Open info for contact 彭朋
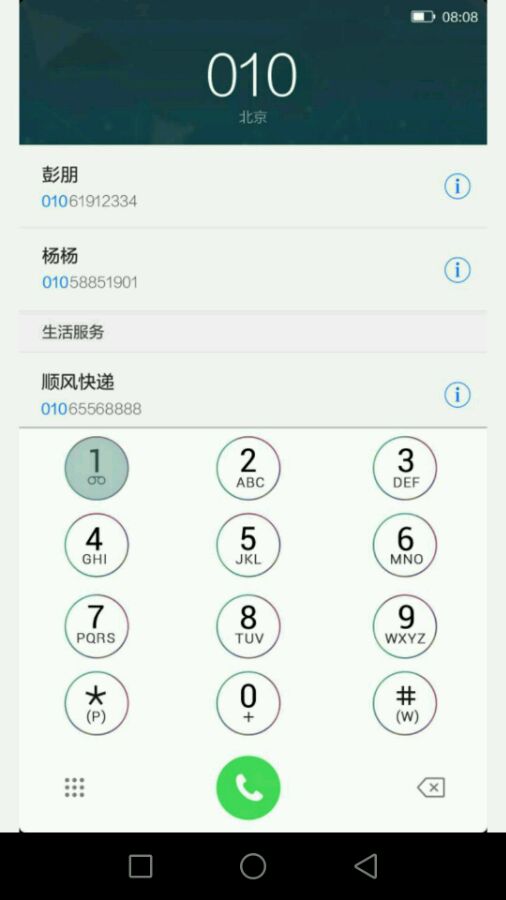The width and height of the screenshot is (506, 900). pos(457,187)
